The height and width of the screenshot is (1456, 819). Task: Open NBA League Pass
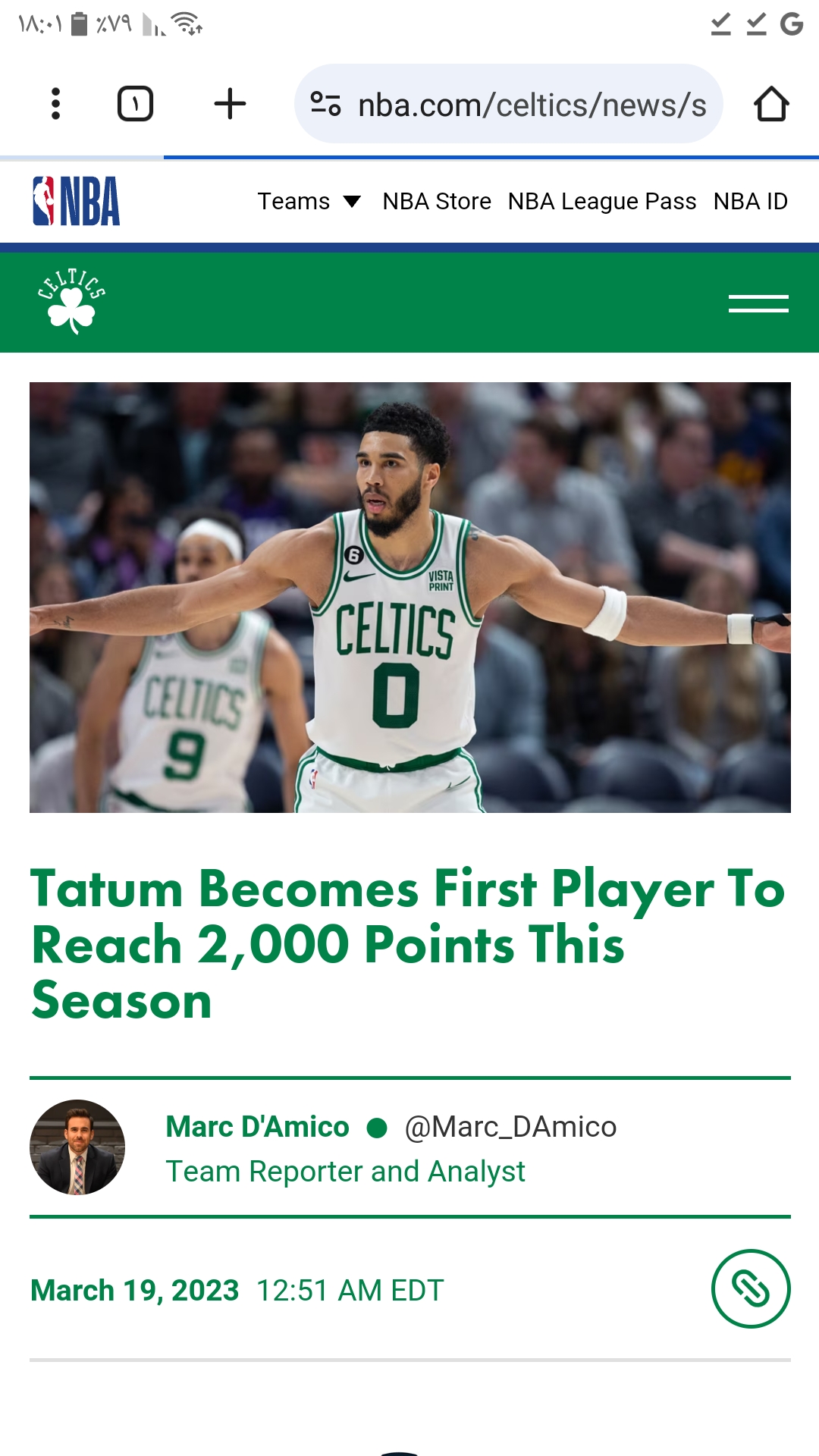click(602, 201)
